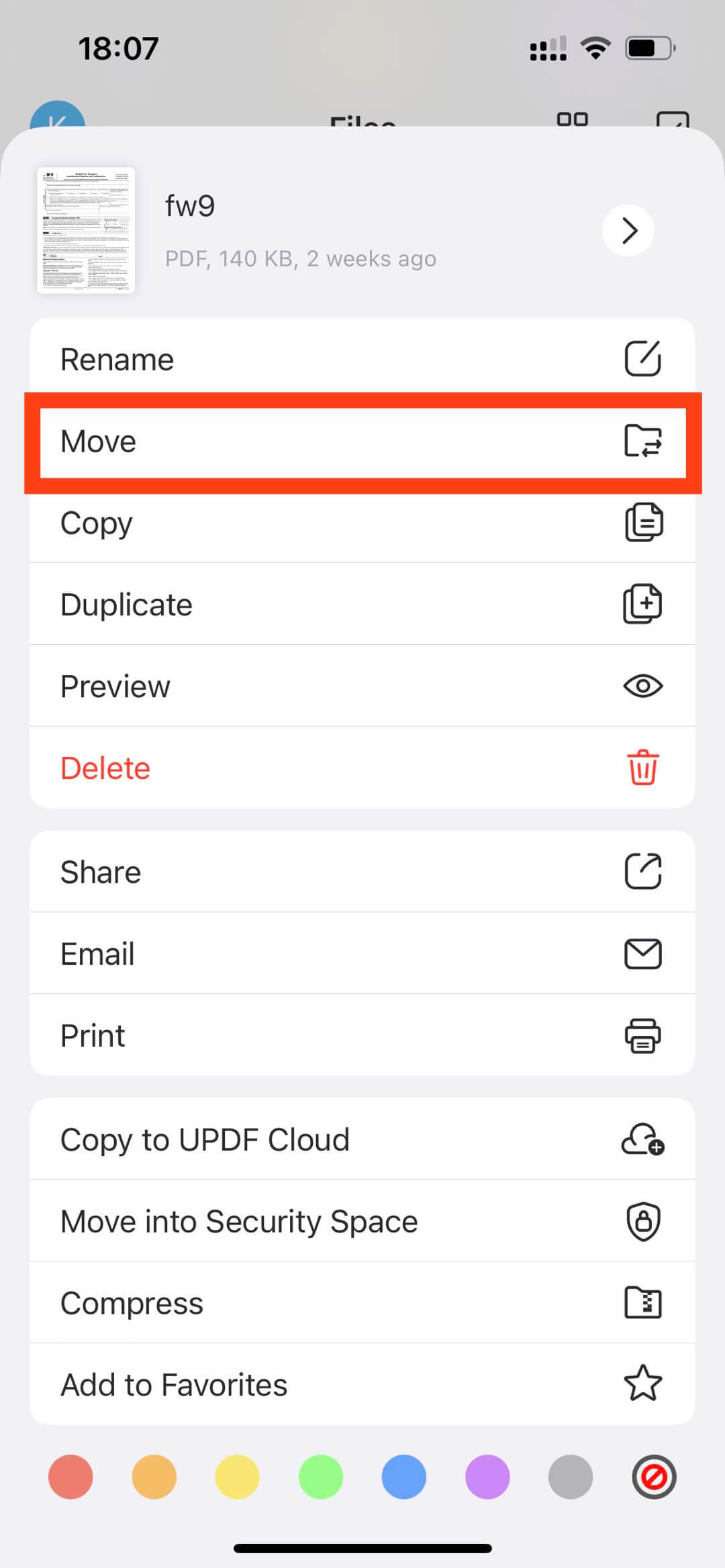Apply the blue color tag

pyautogui.click(x=403, y=1477)
